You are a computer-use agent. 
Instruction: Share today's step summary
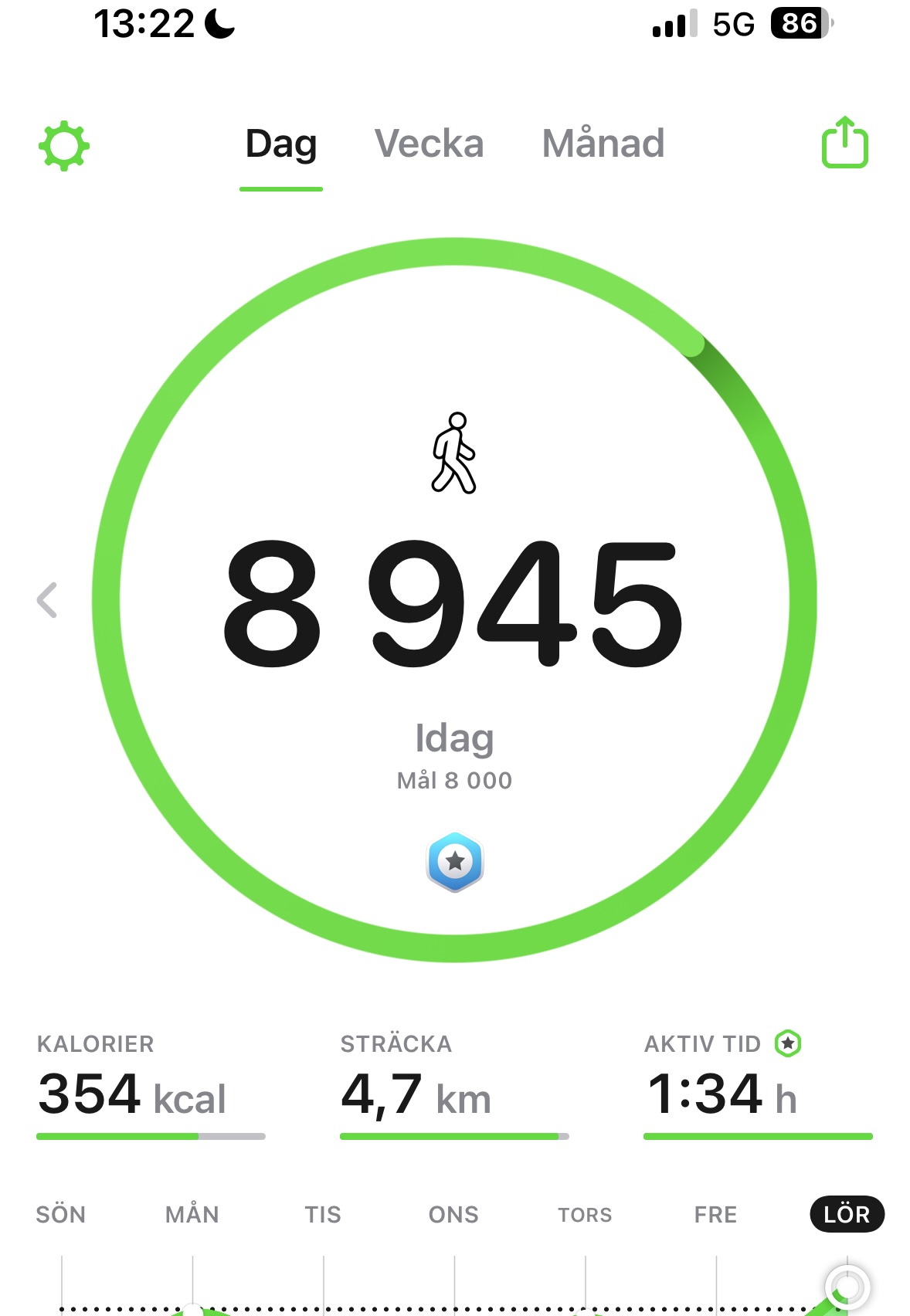tap(844, 143)
